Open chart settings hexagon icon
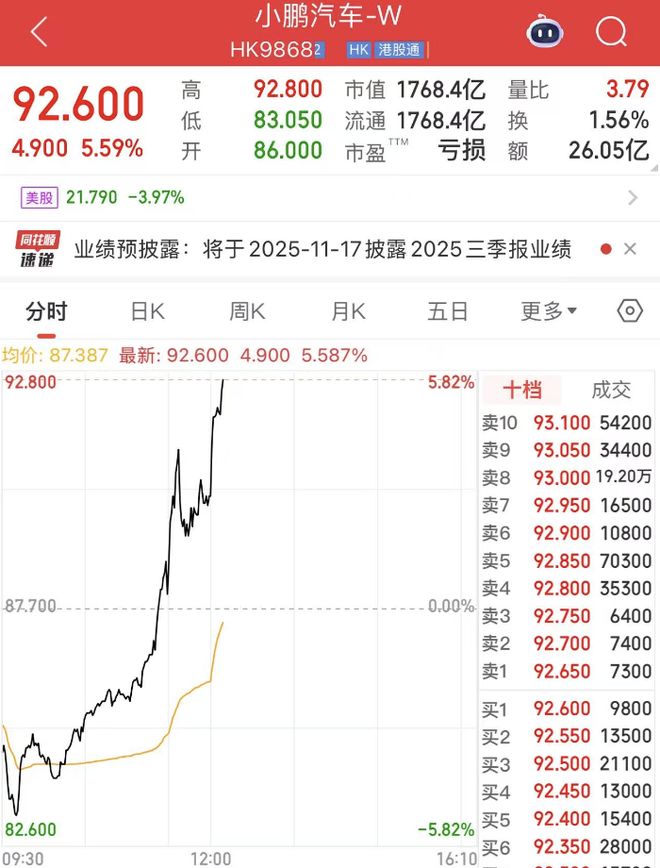Image resolution: width=660 pixels, height=868 pixels. click(x=629, y=311)
